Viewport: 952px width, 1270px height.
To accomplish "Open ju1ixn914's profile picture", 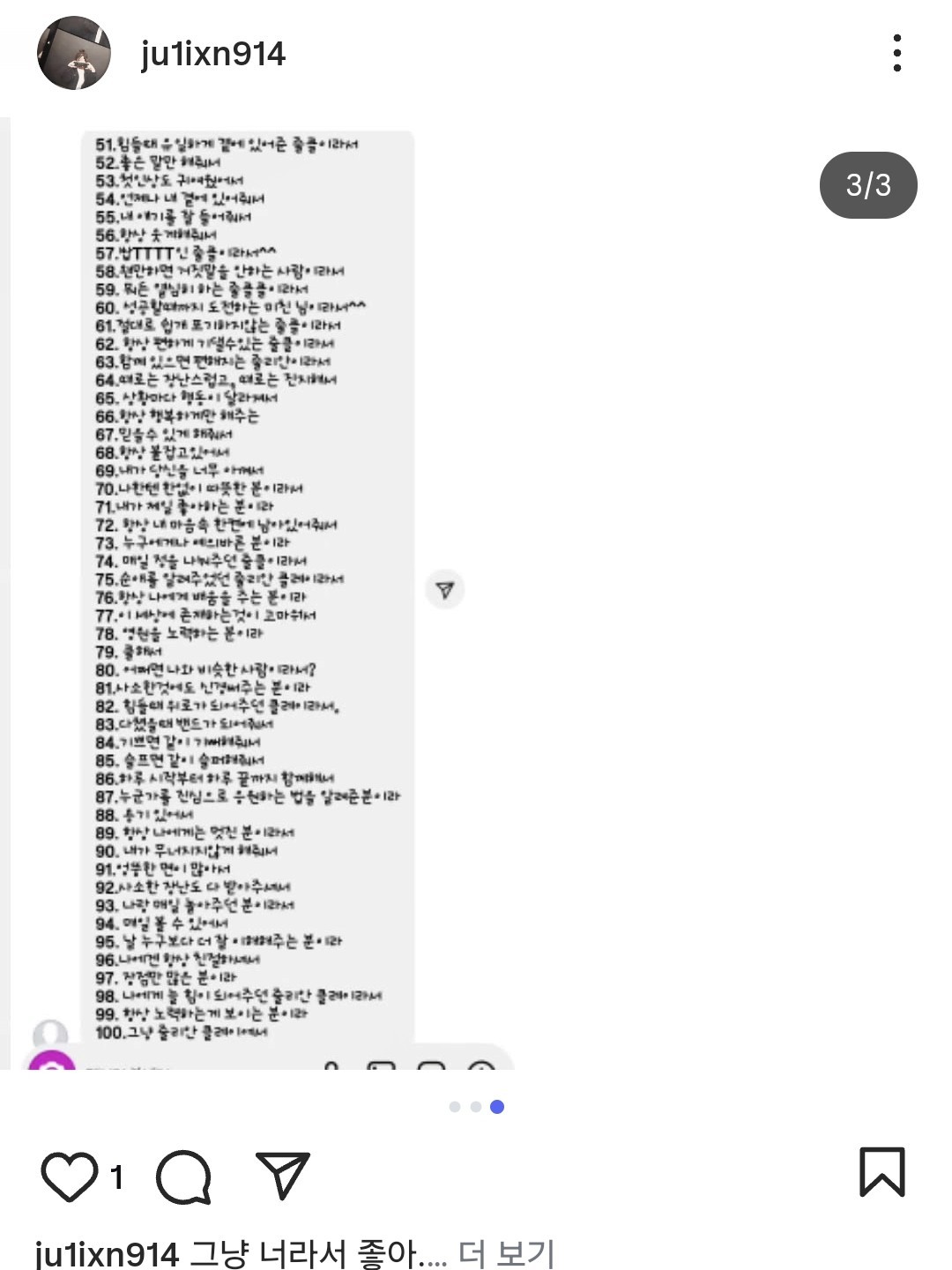I will (74, 53).
